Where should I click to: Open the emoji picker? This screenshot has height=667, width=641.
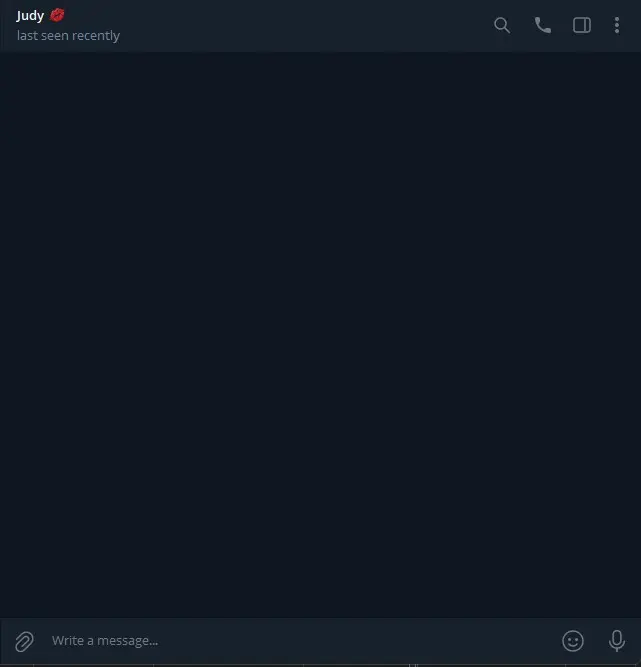pyautogui.click(x=573, y=641)
